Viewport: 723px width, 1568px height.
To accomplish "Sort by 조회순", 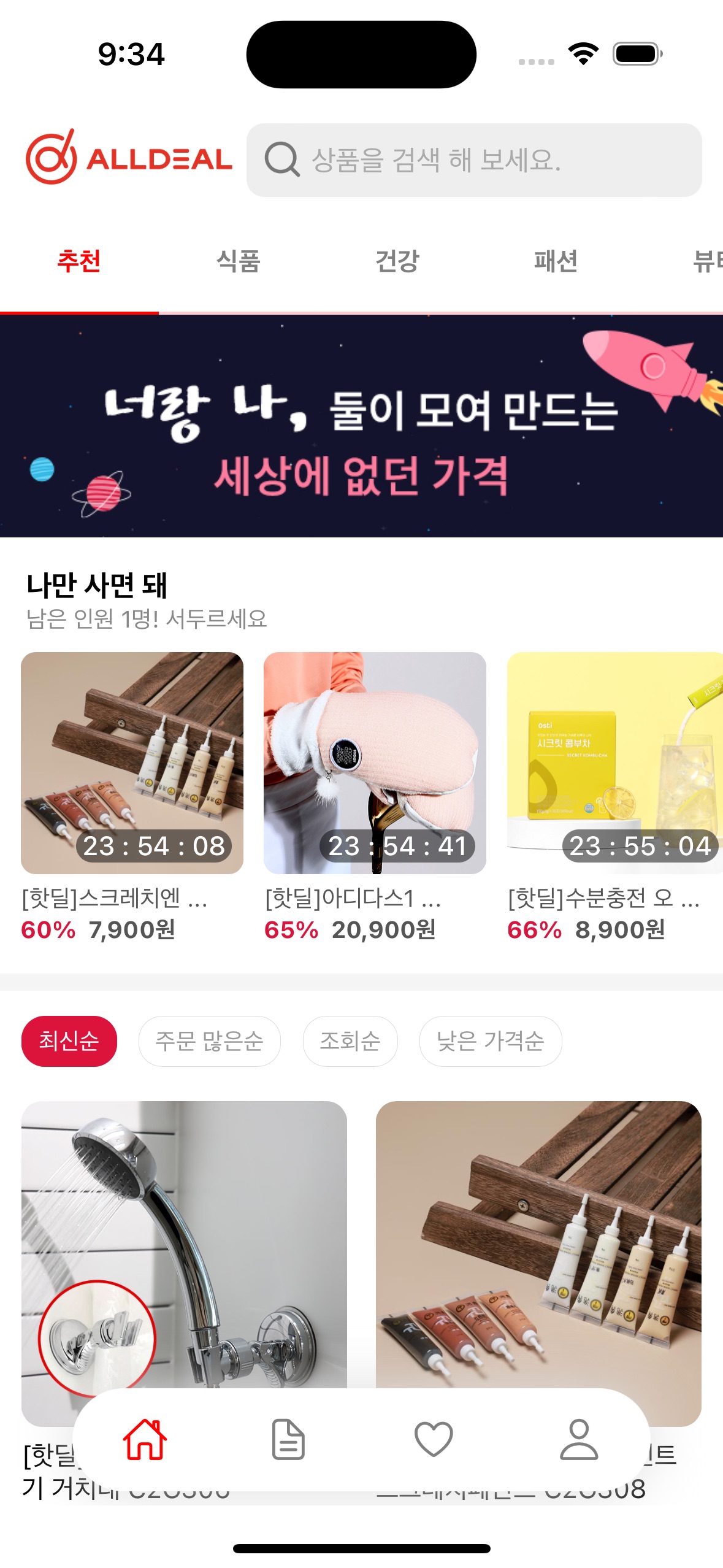I will click(350, 1041).
